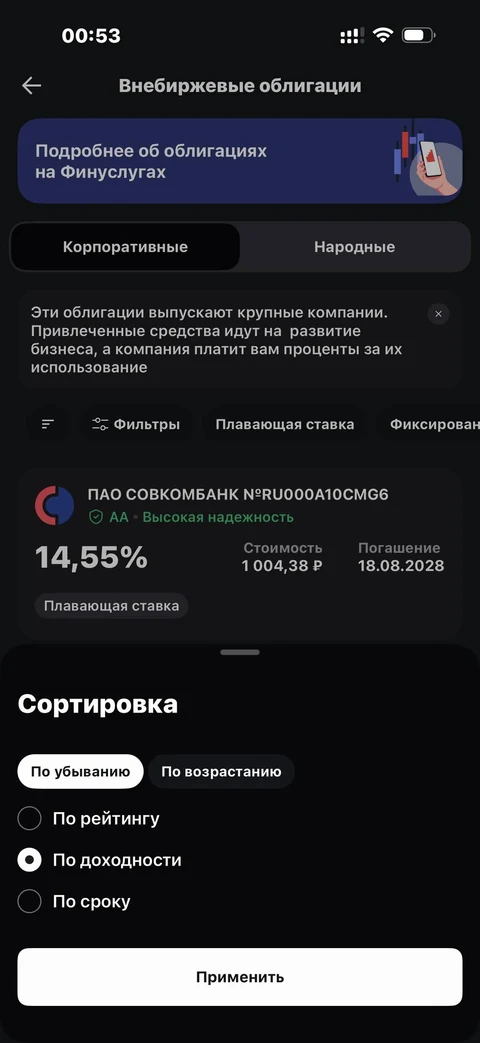480x1043 pixels.
Task: Tap Применить to apply sorting
Action: (240, 977)
